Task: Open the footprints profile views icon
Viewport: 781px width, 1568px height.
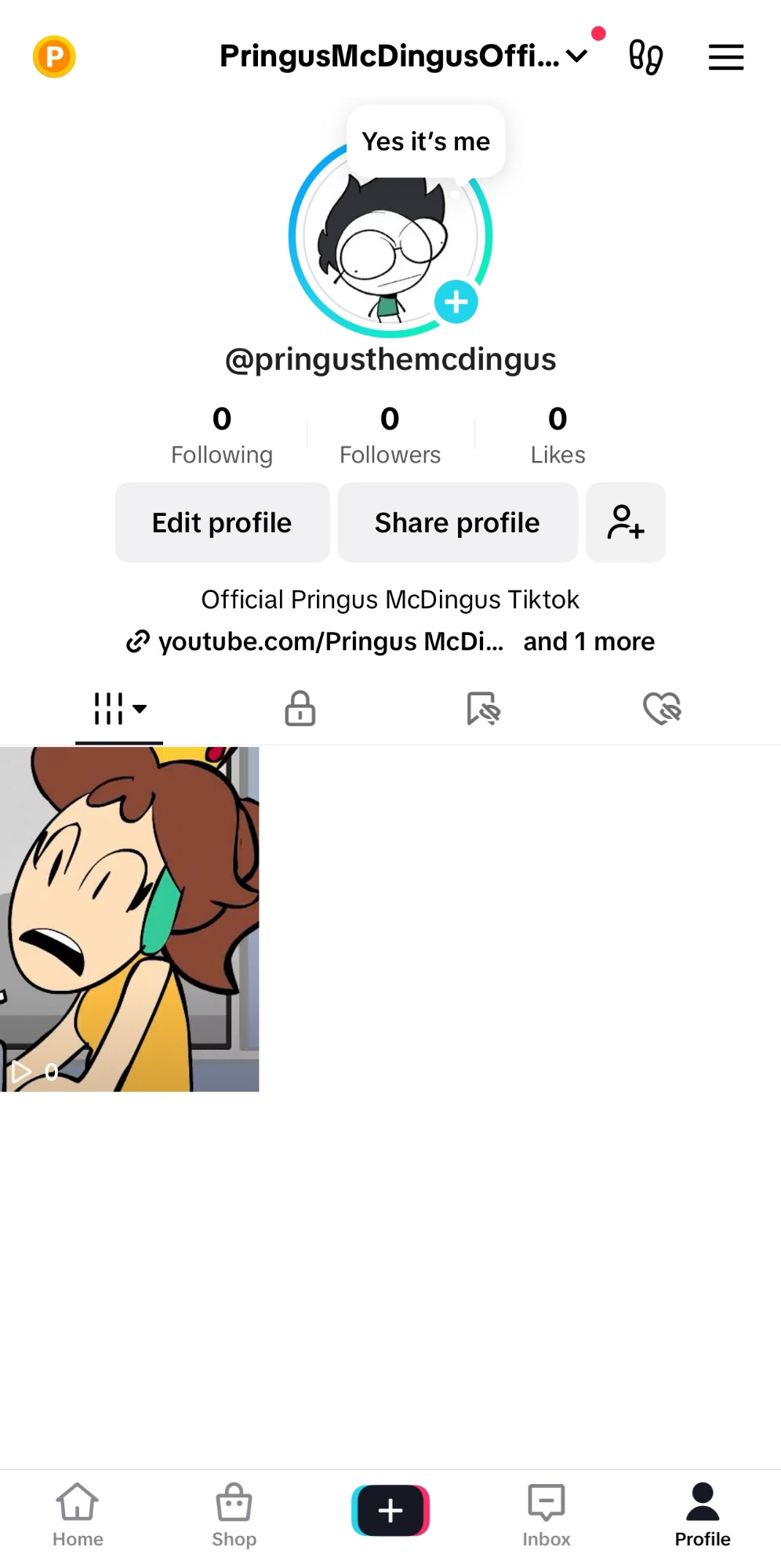Action: point(646,56)
